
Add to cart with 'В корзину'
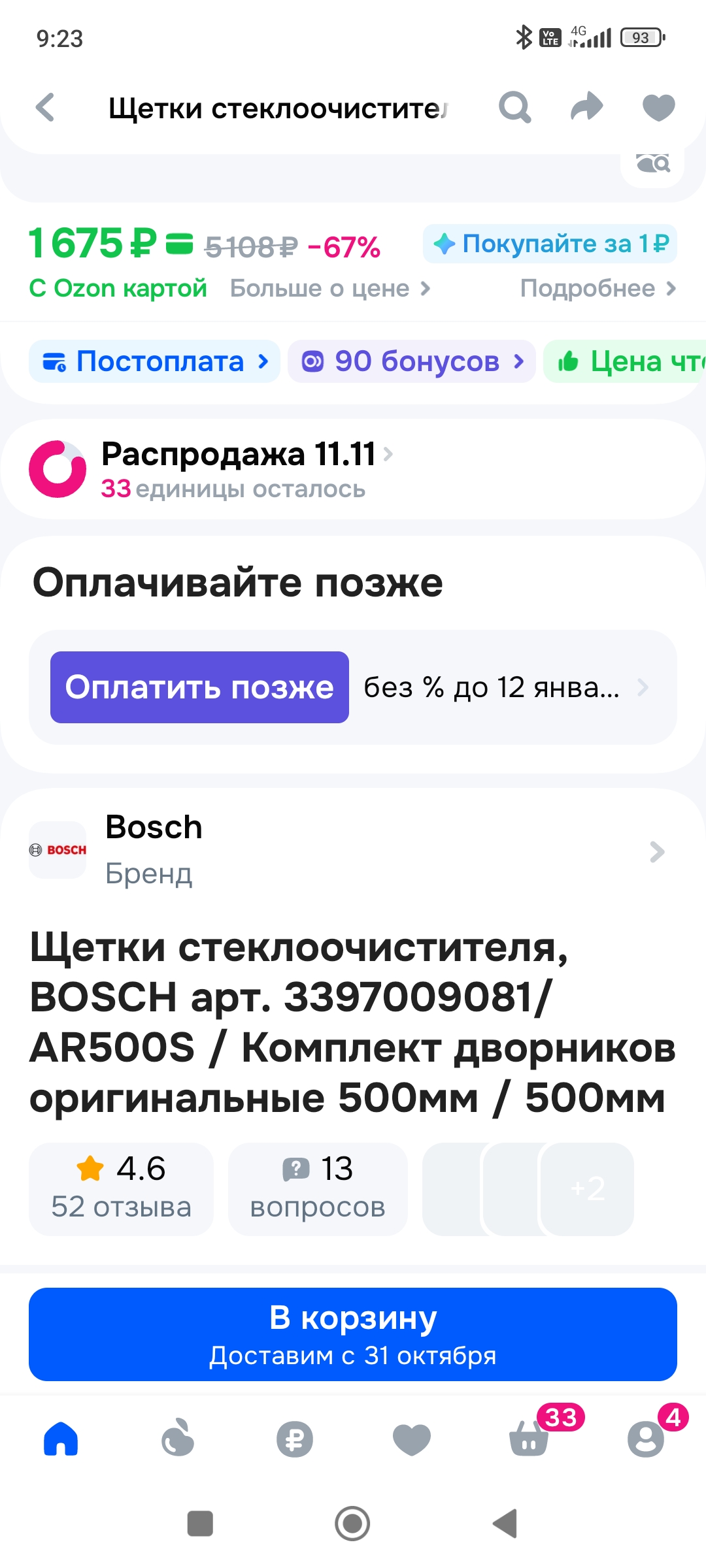[353, 1334]
